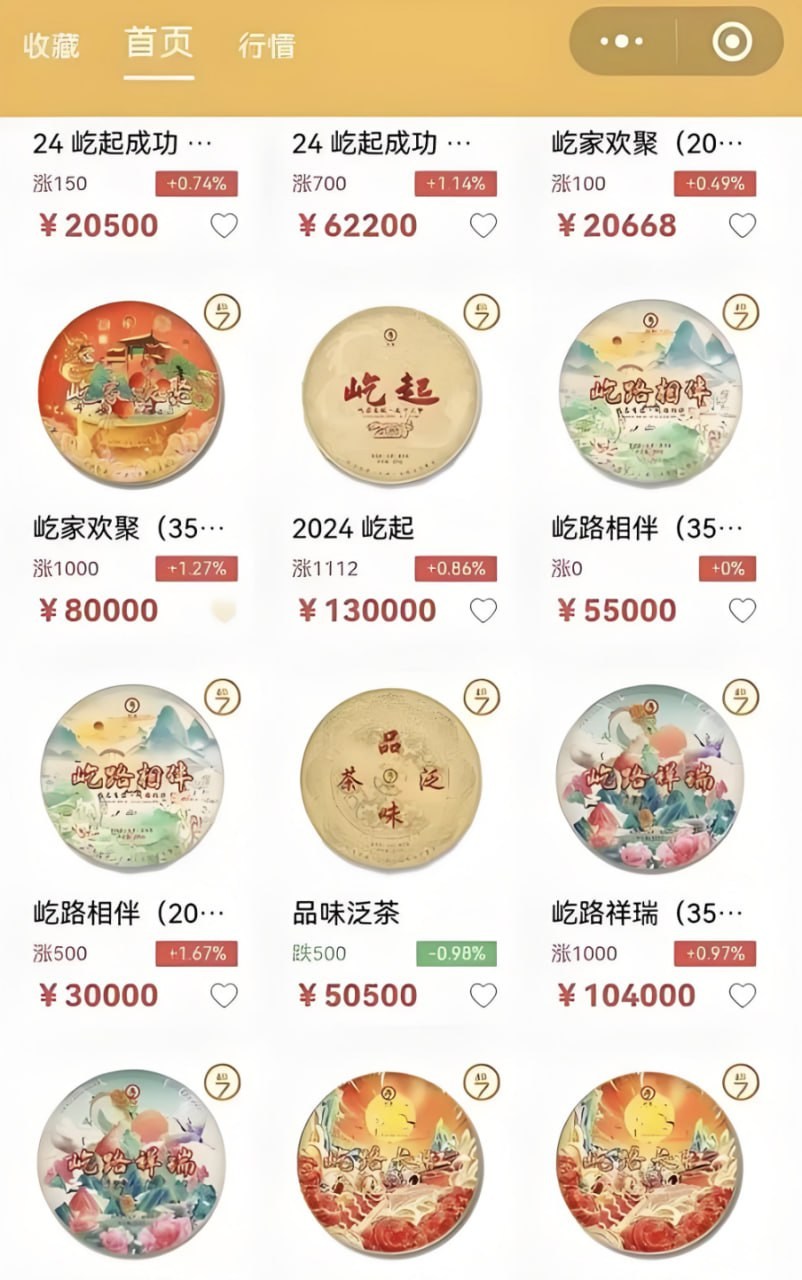
Task: Open the three-dot mini-program menu
Action: tap(621, 42)
